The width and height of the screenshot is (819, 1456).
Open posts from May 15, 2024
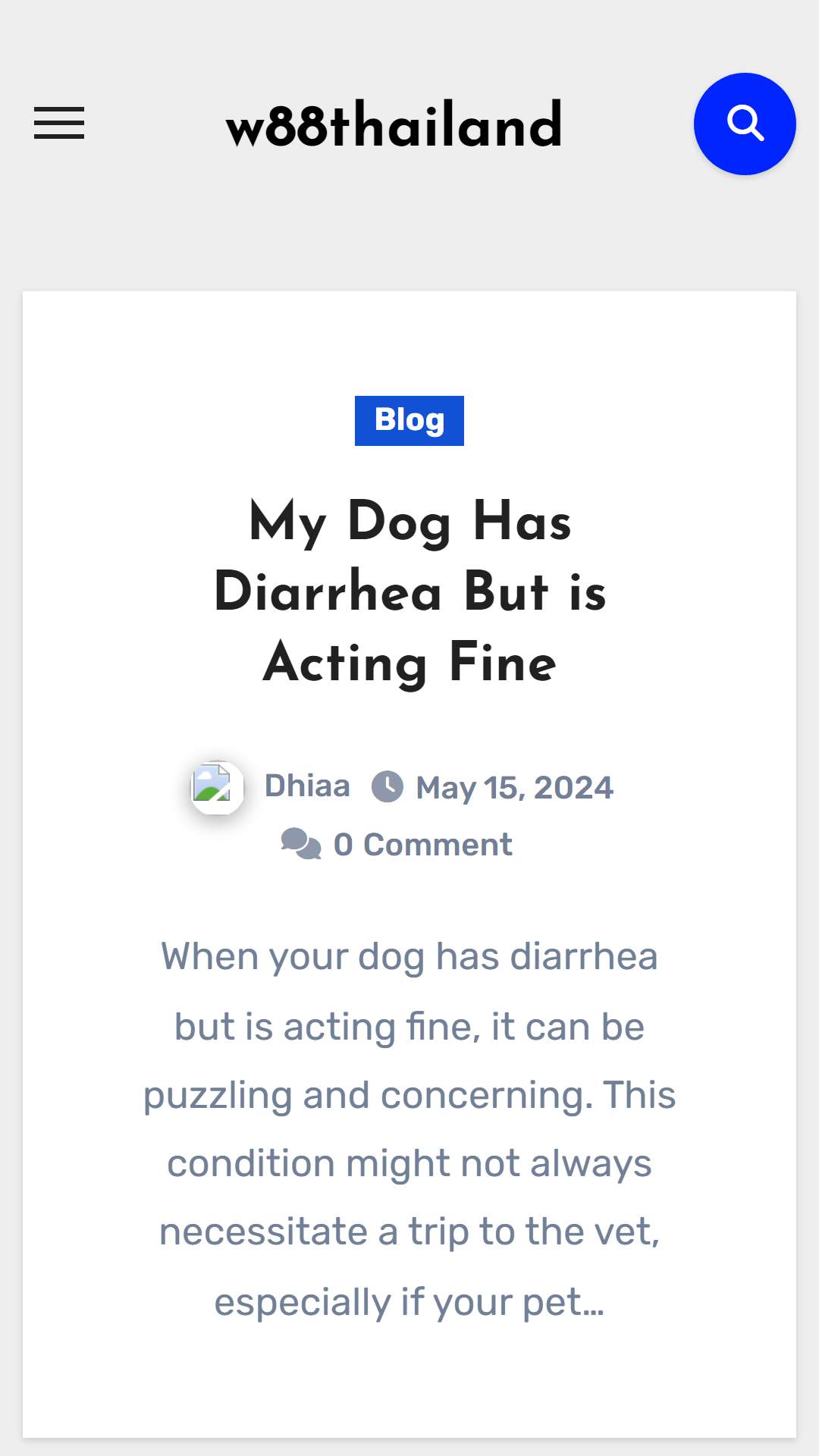click(514, 788)
